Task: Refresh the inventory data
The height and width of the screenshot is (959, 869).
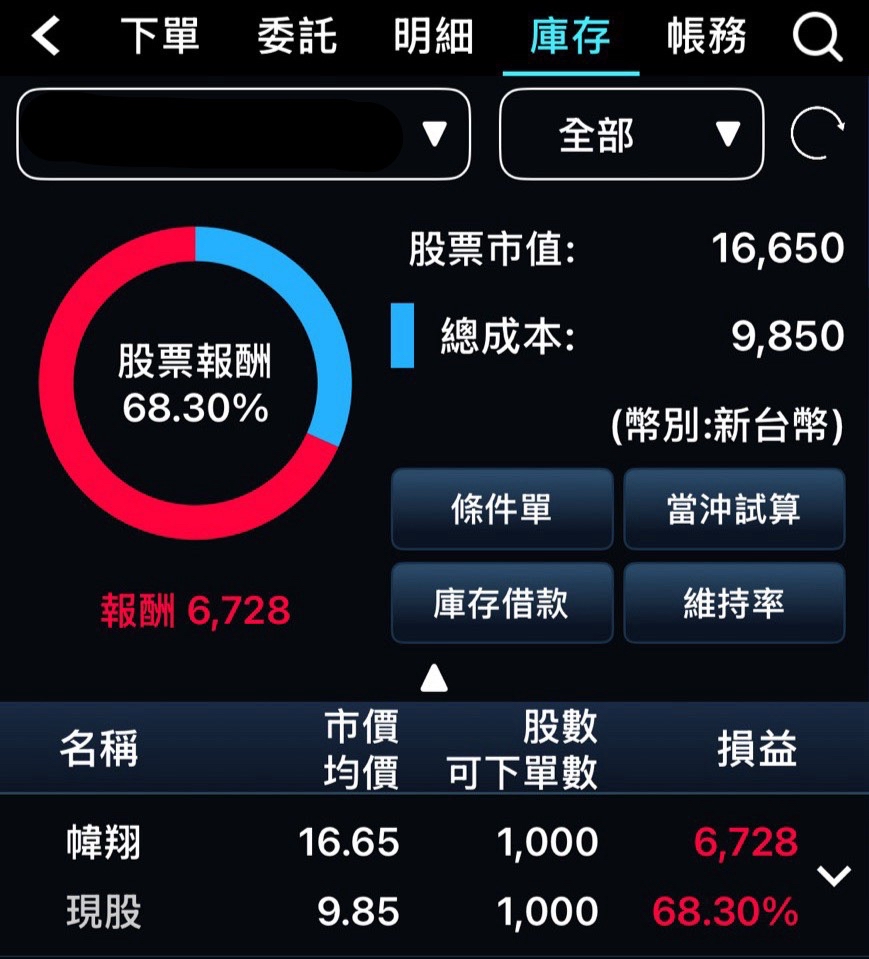Action: tap(816, 134)
